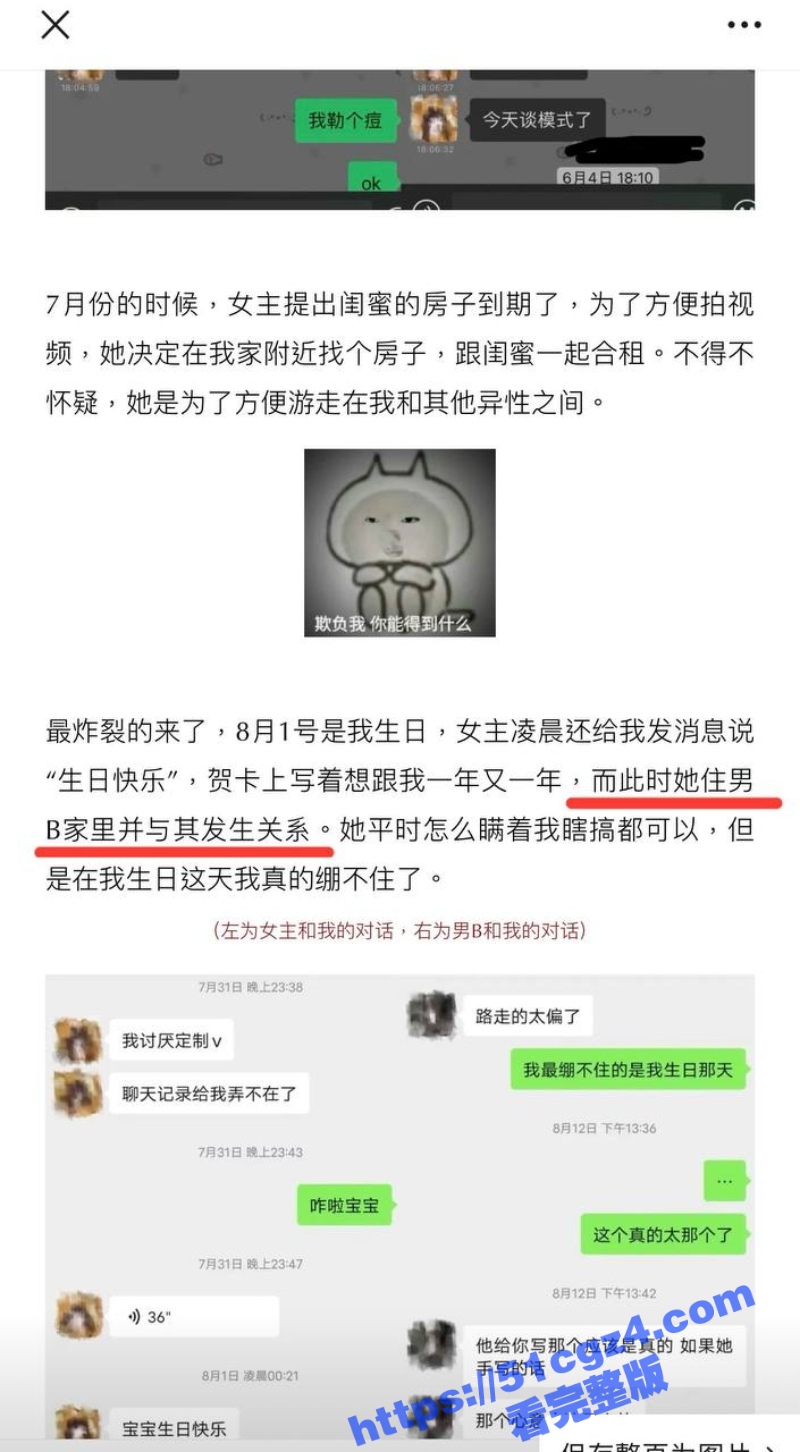View the July 31 chat screenshot image

pyautogui.click(x=400, y=1200)
